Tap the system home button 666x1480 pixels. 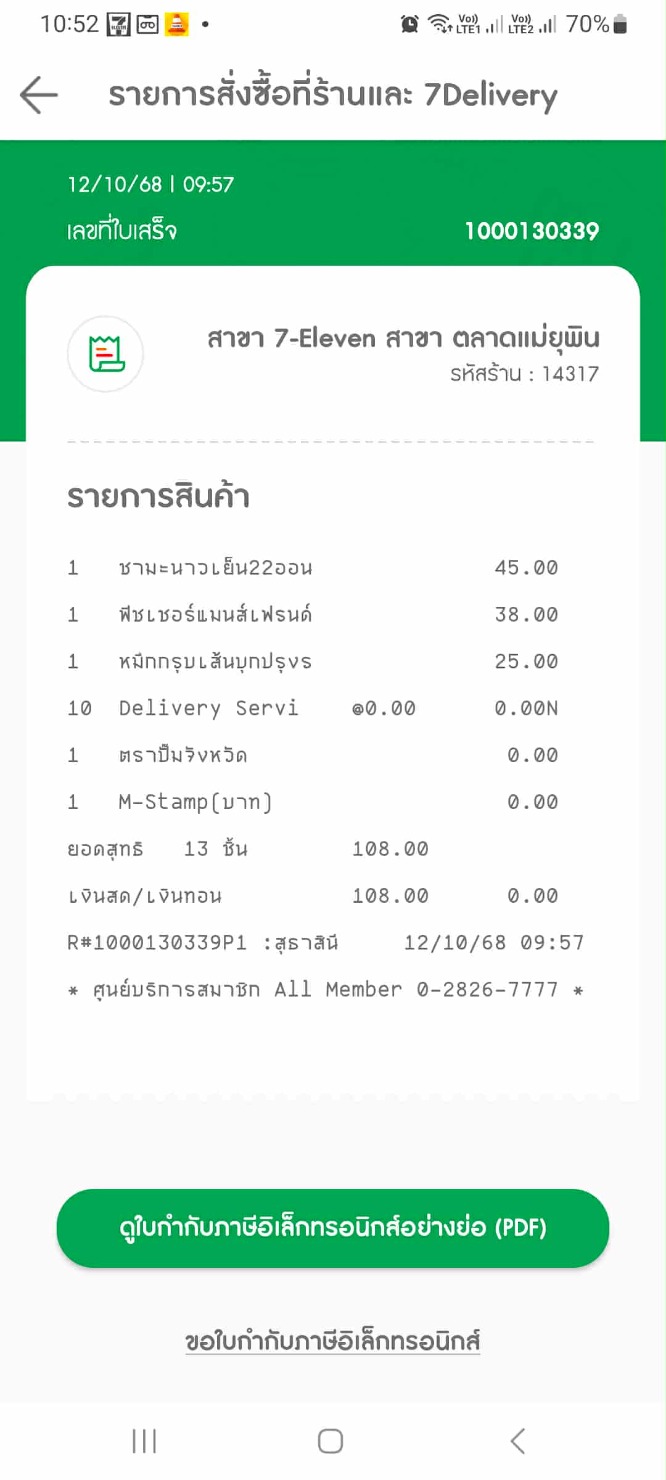pyautogui.click(x=330, y=1441)
